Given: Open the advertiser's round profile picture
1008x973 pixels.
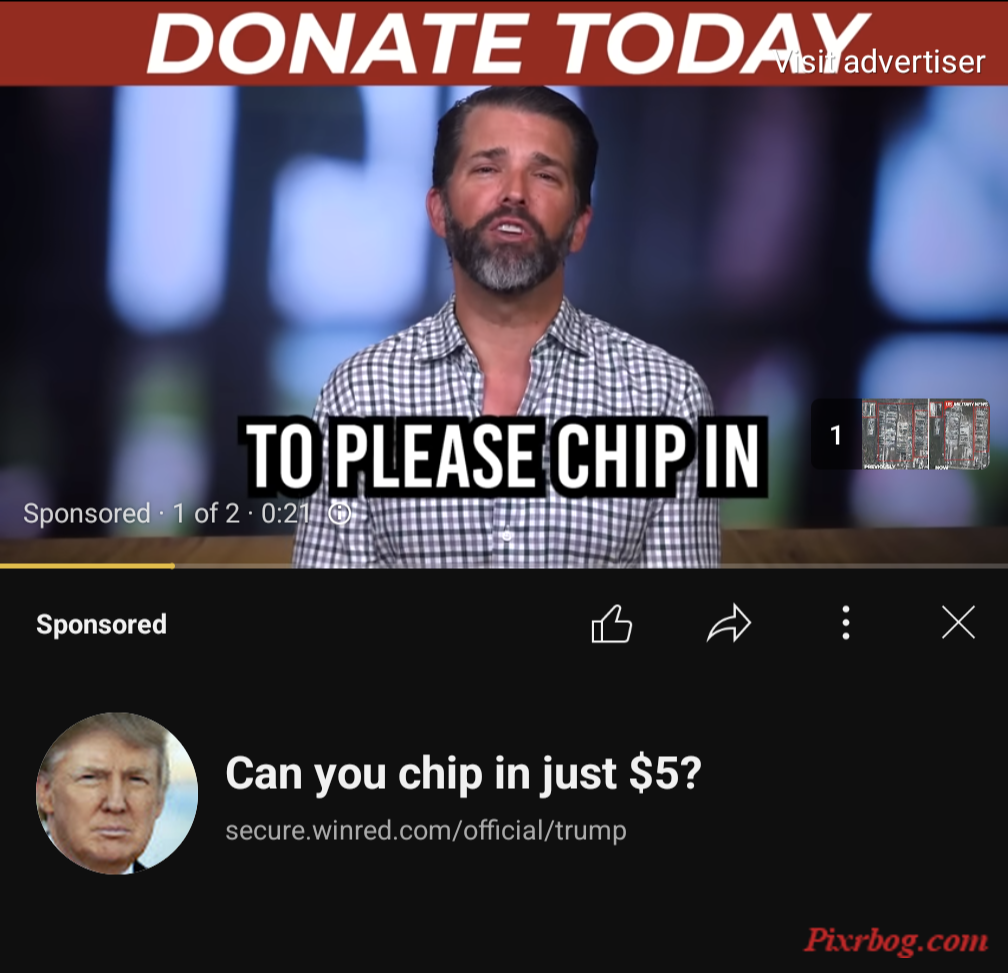Looking at the screenshot, I should 117,793.
